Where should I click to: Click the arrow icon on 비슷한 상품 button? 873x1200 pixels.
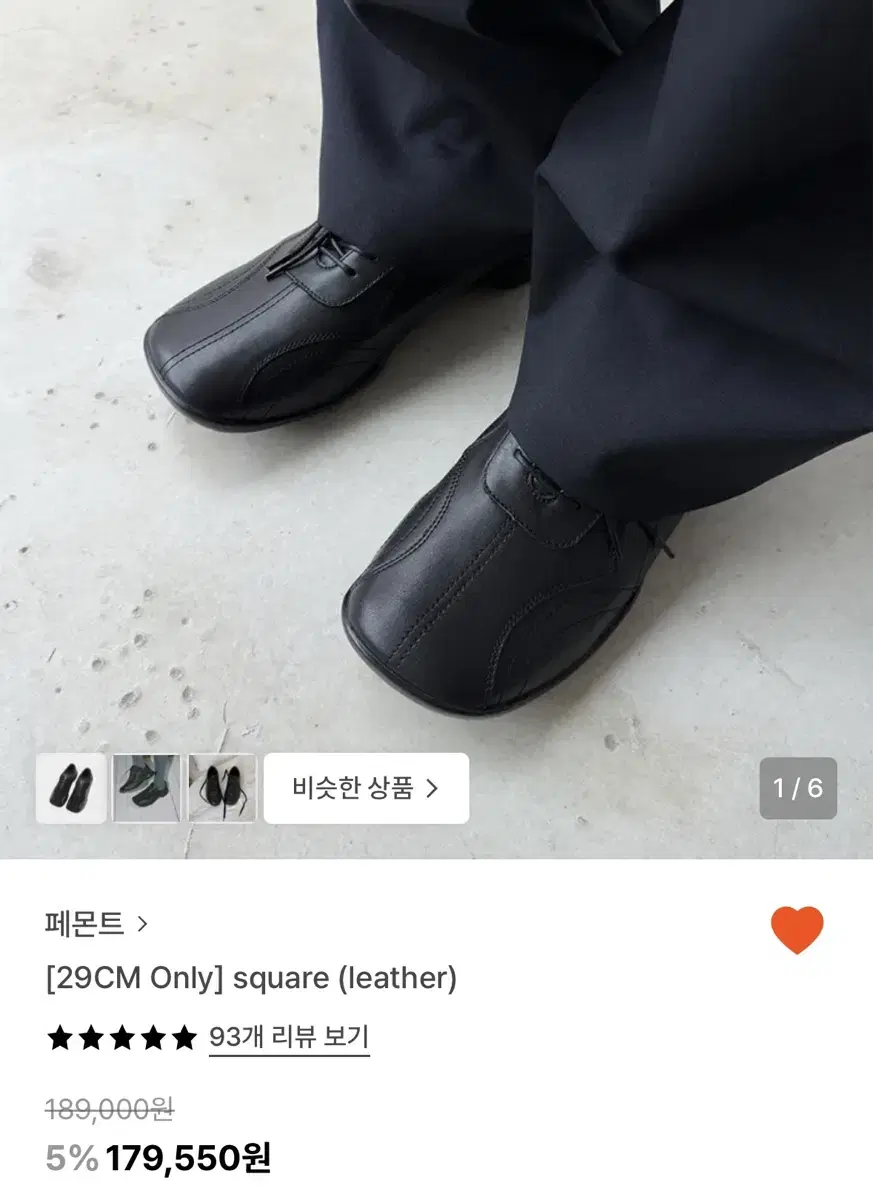click(x=434, y=788)
